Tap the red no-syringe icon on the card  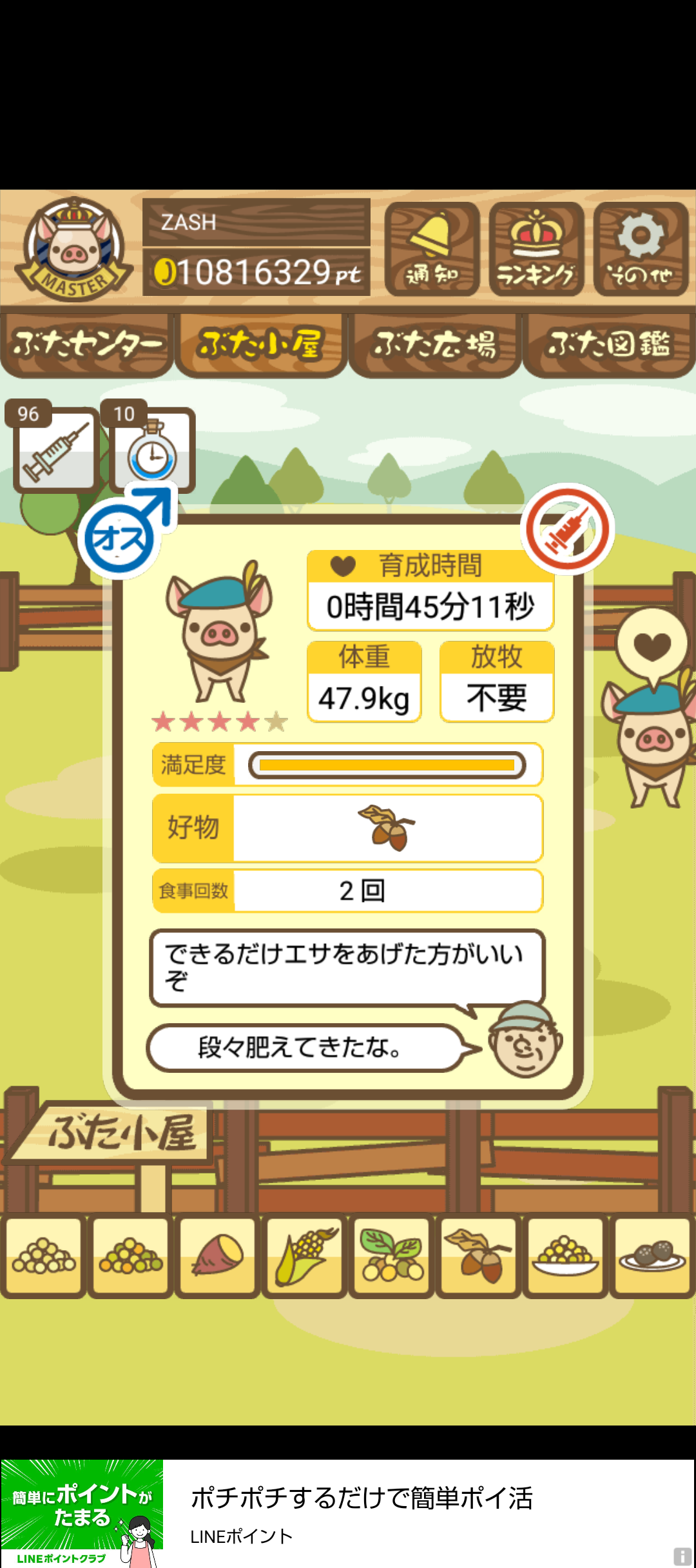[567, 529]
